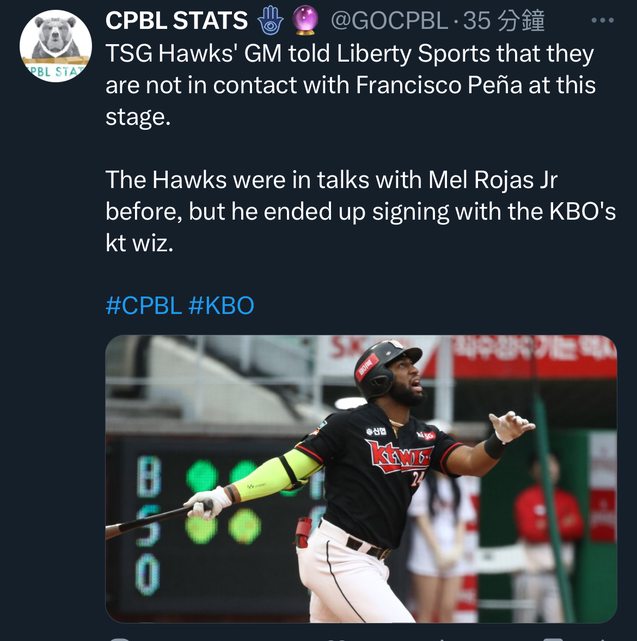The image size is (637, 641).
Task: Open the CPBL STATS account name
Action: (176, 20)
